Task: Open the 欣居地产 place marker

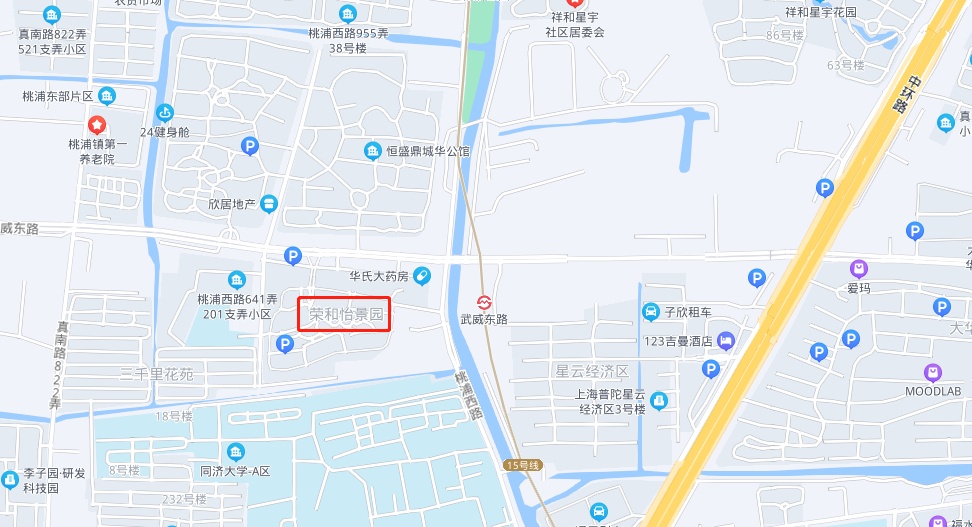Action: pyautogui.click(x=269, y=204)
